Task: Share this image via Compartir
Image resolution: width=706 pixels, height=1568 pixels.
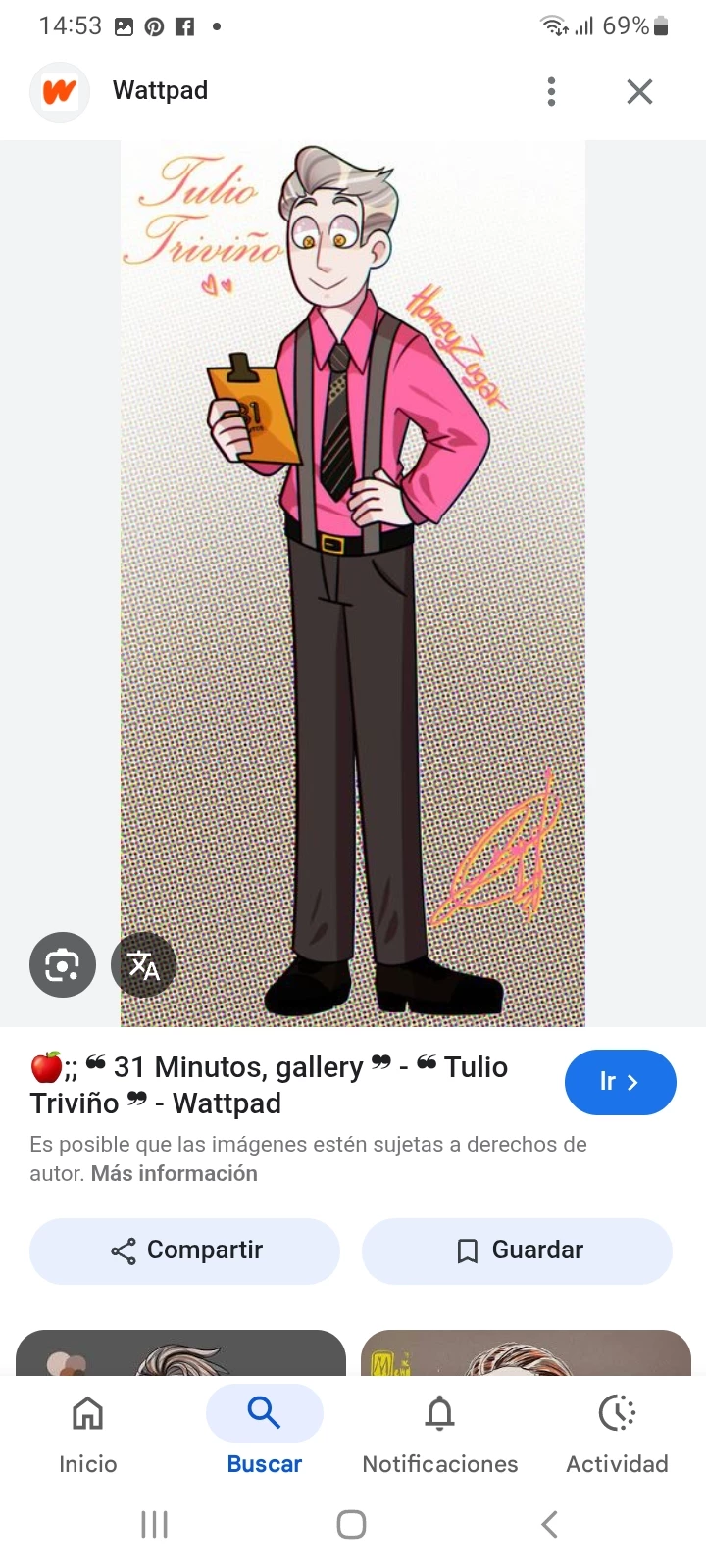Action: point(185,1250)
